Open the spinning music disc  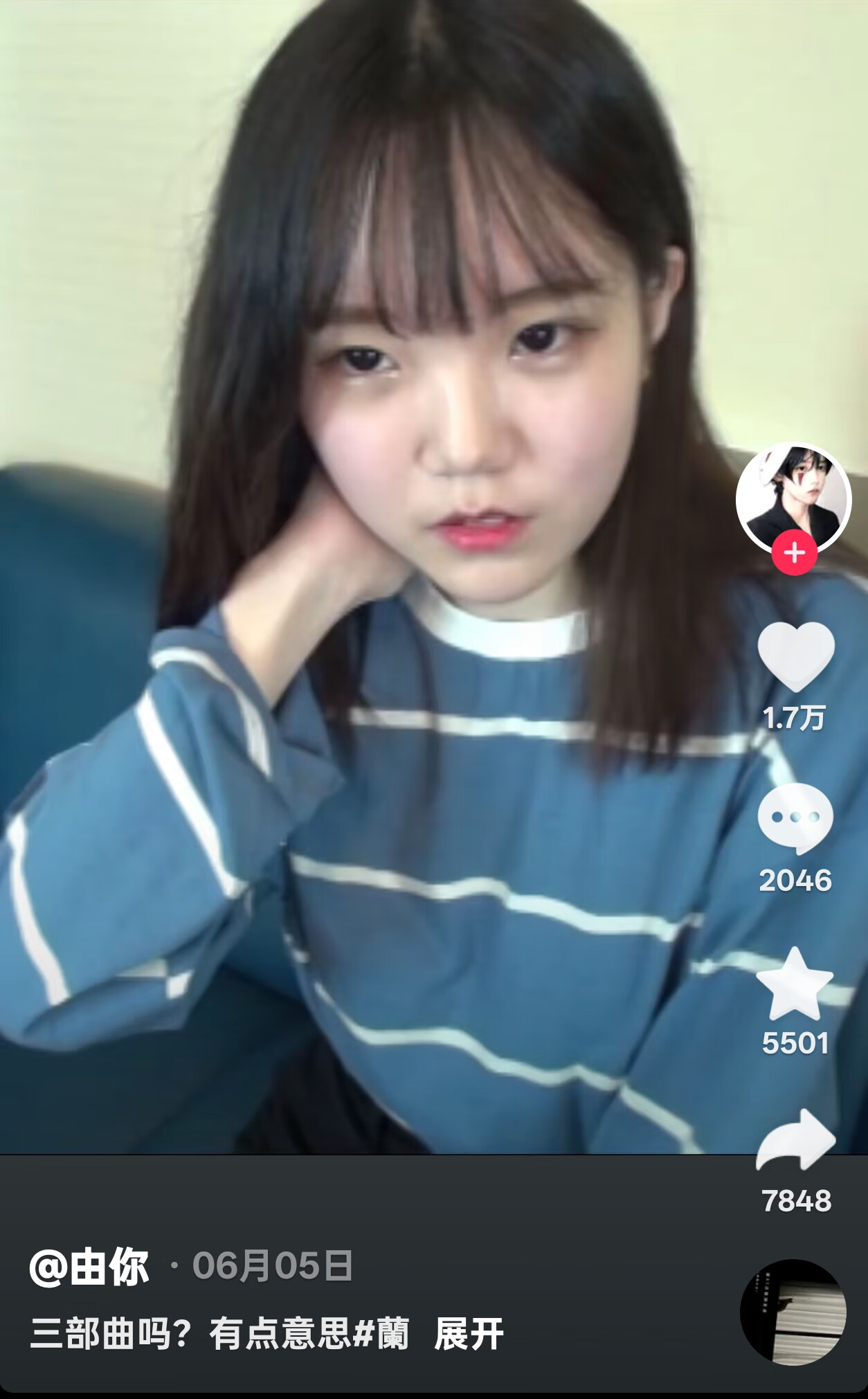coord(793,1312)
